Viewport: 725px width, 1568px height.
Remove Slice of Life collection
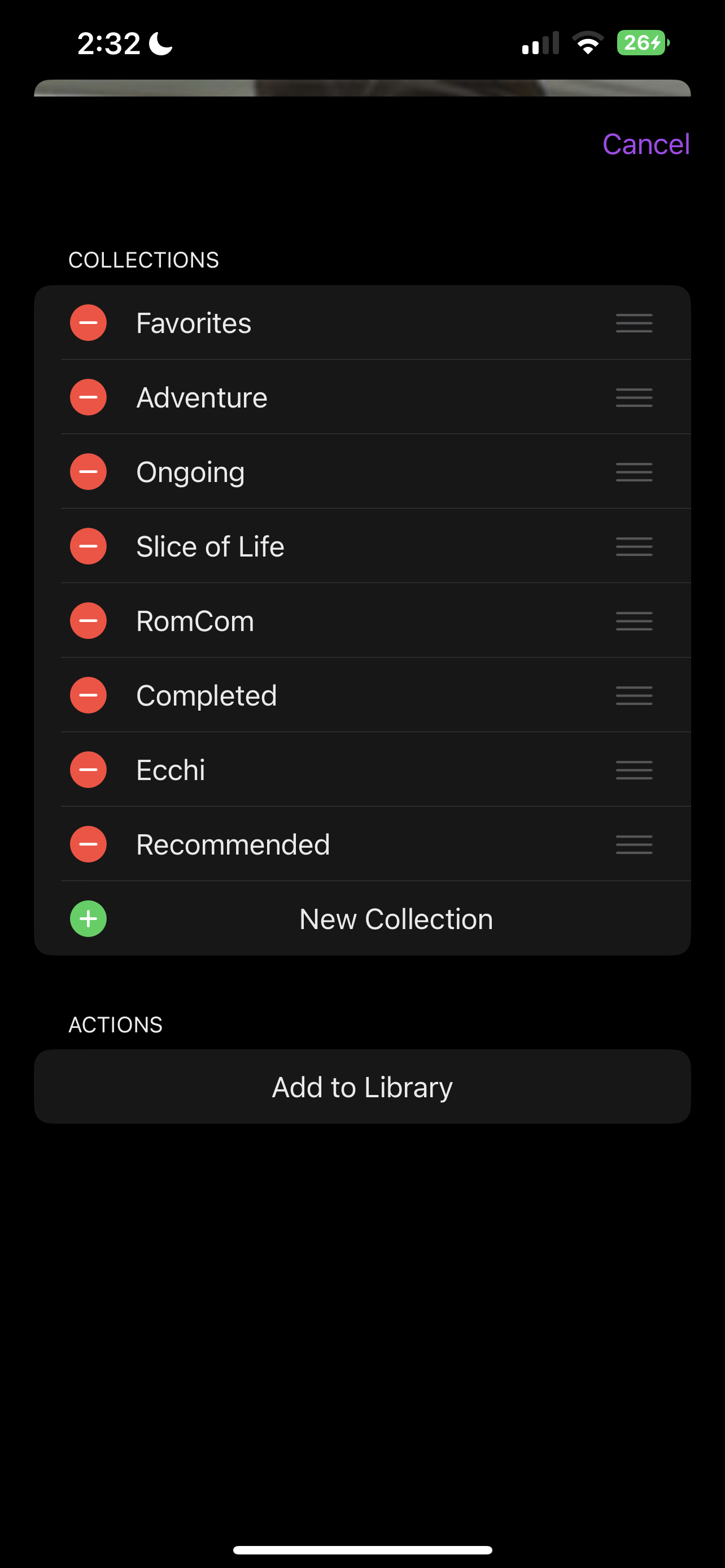88,546
